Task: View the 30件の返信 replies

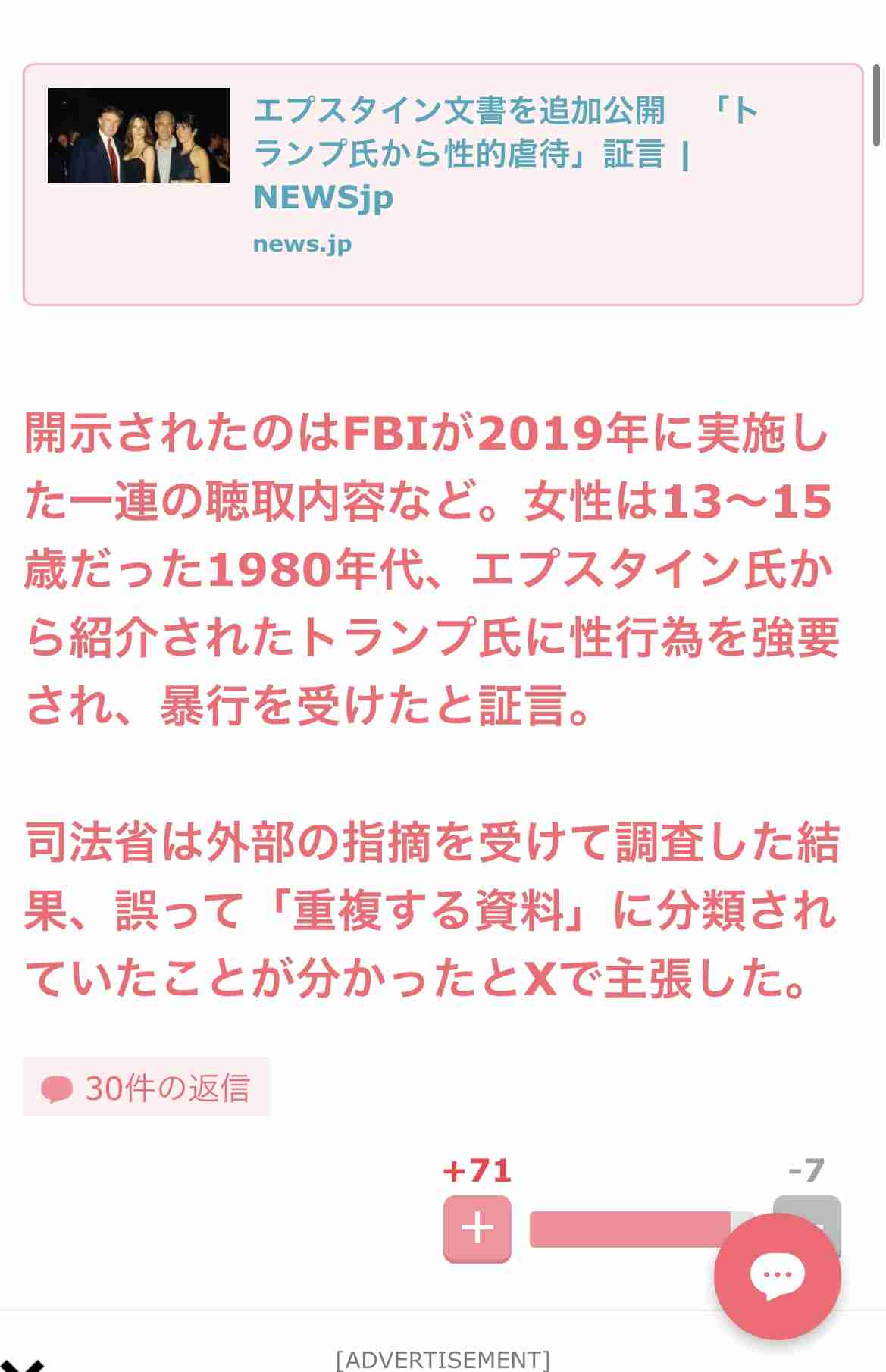Action: [x=146, y=1088]
